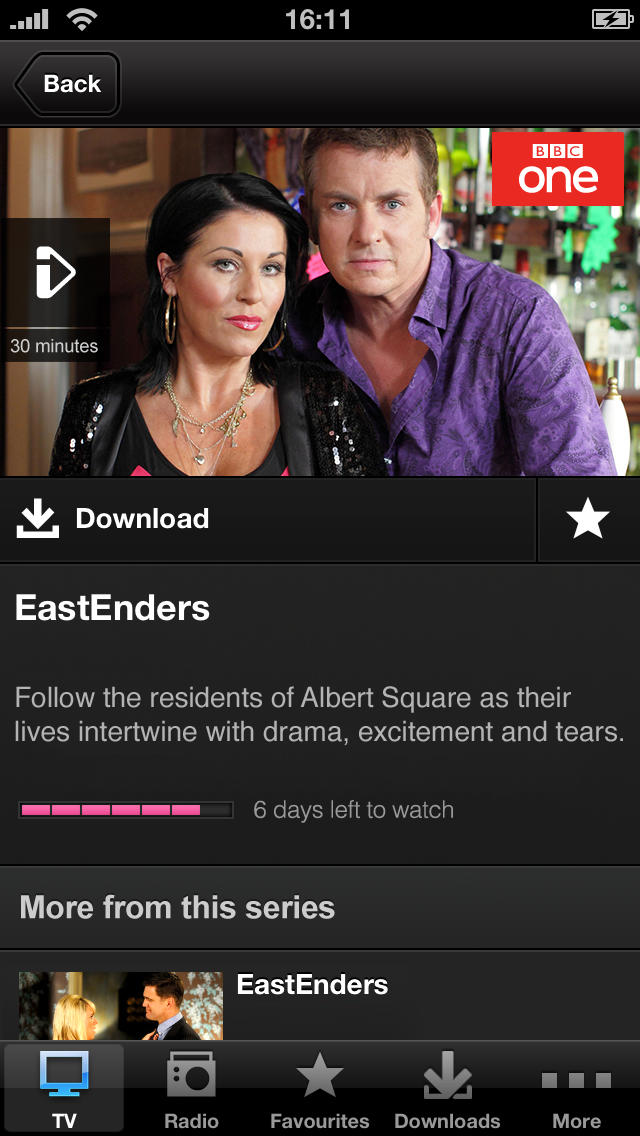640x1136 pixels.
Task: Switch to the TV tab
Action: 64,1090
